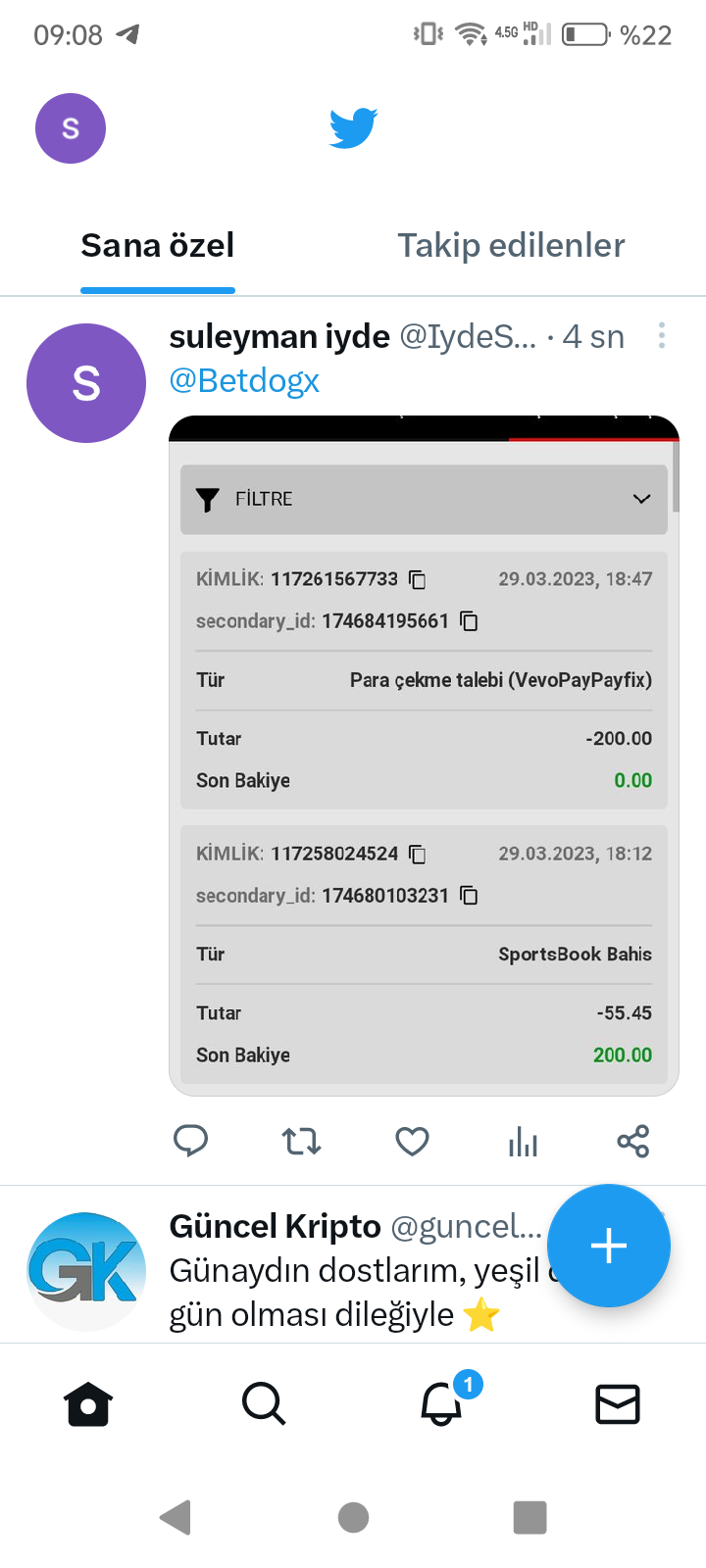Stay on the Sana özel tab

tap(157, 245)
